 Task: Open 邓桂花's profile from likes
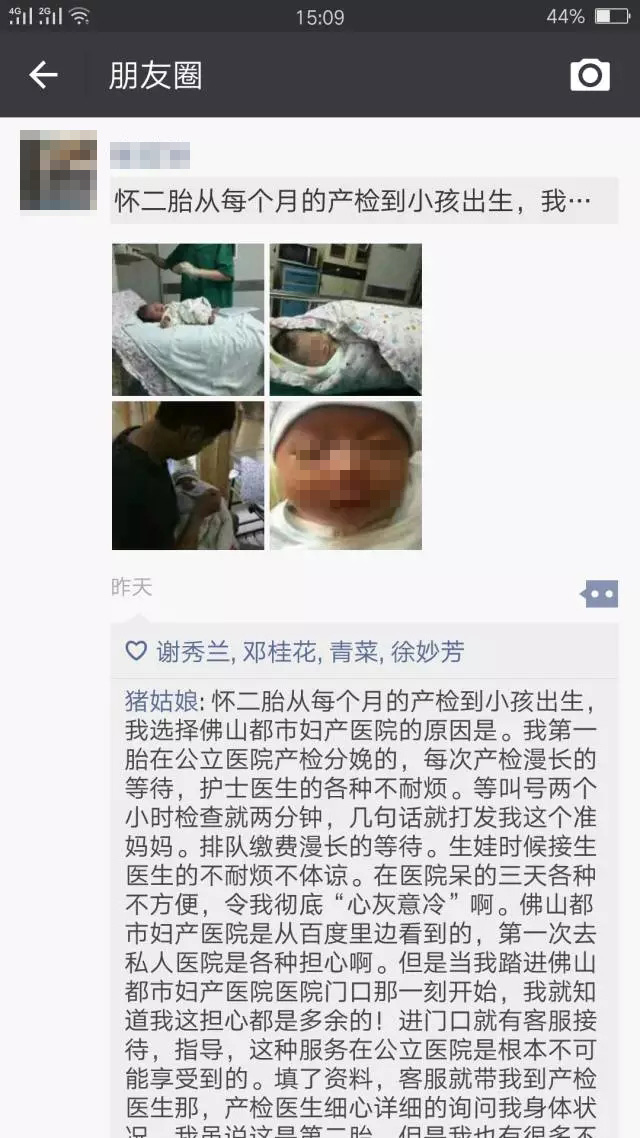click(x=279, y=653)
